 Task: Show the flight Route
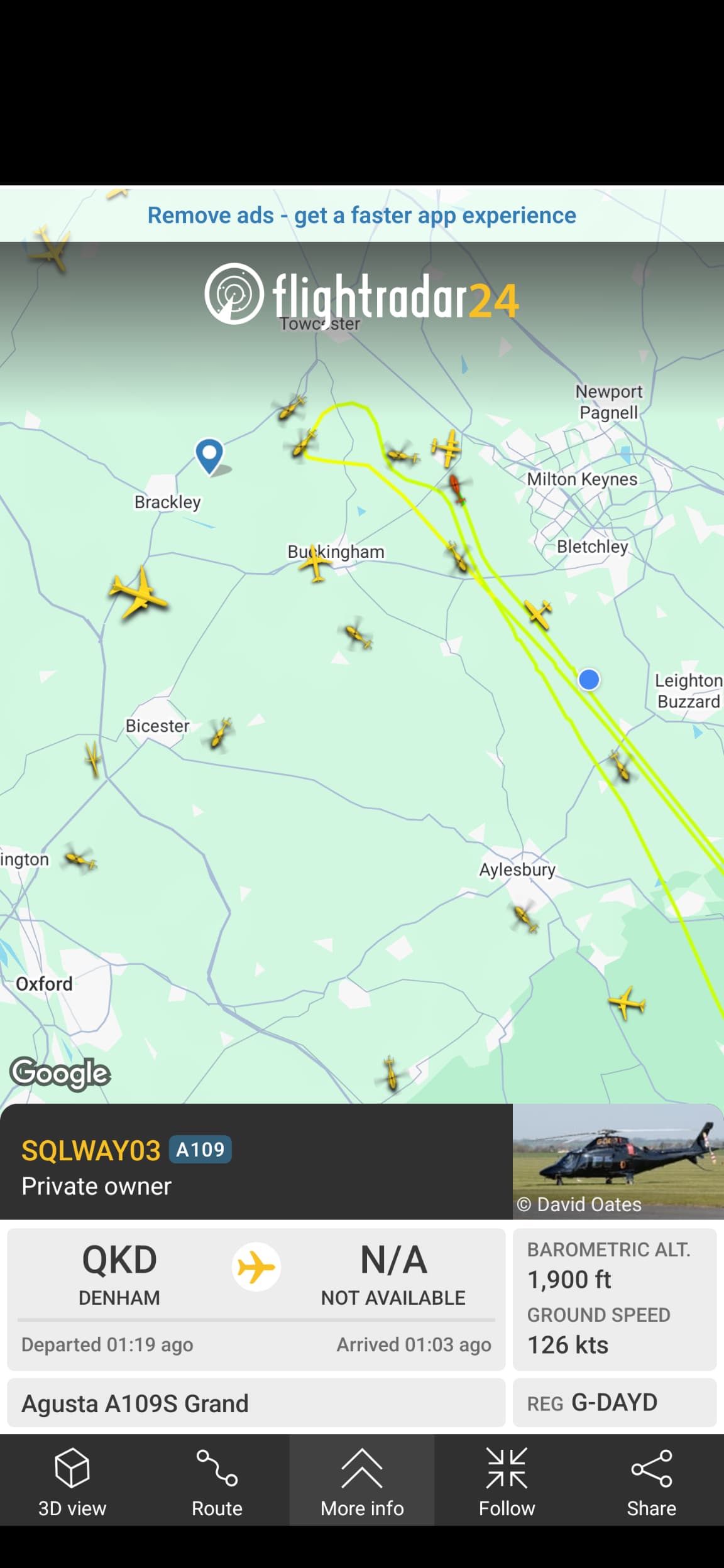[217, 1479]
